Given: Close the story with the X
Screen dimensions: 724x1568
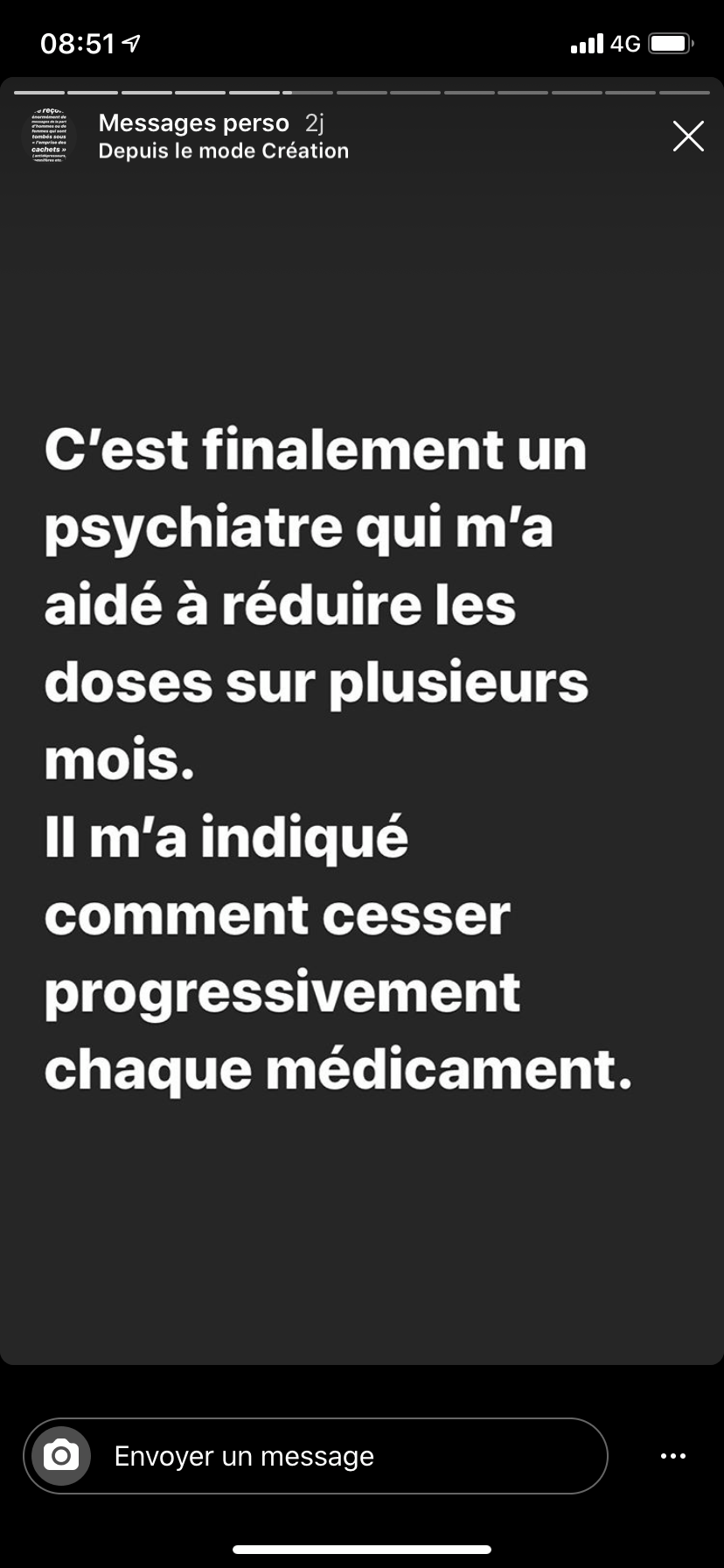Looking at the screenshot, I should click(688, 136).
